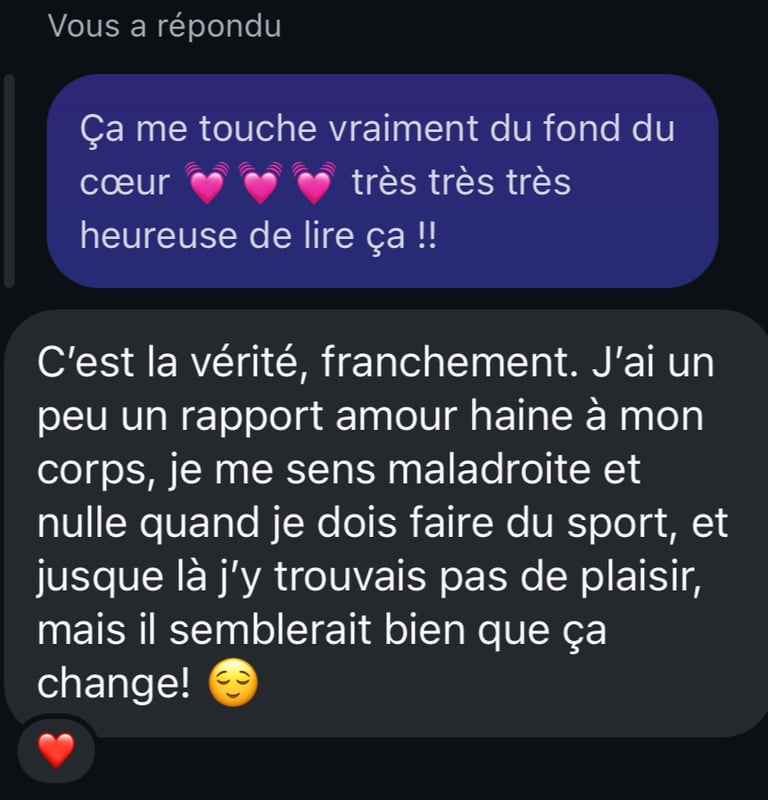Open the red heart reaction under the message
The height and width of the screenshot is (800, 768).
pyautogui.click(x=56, y=750)
